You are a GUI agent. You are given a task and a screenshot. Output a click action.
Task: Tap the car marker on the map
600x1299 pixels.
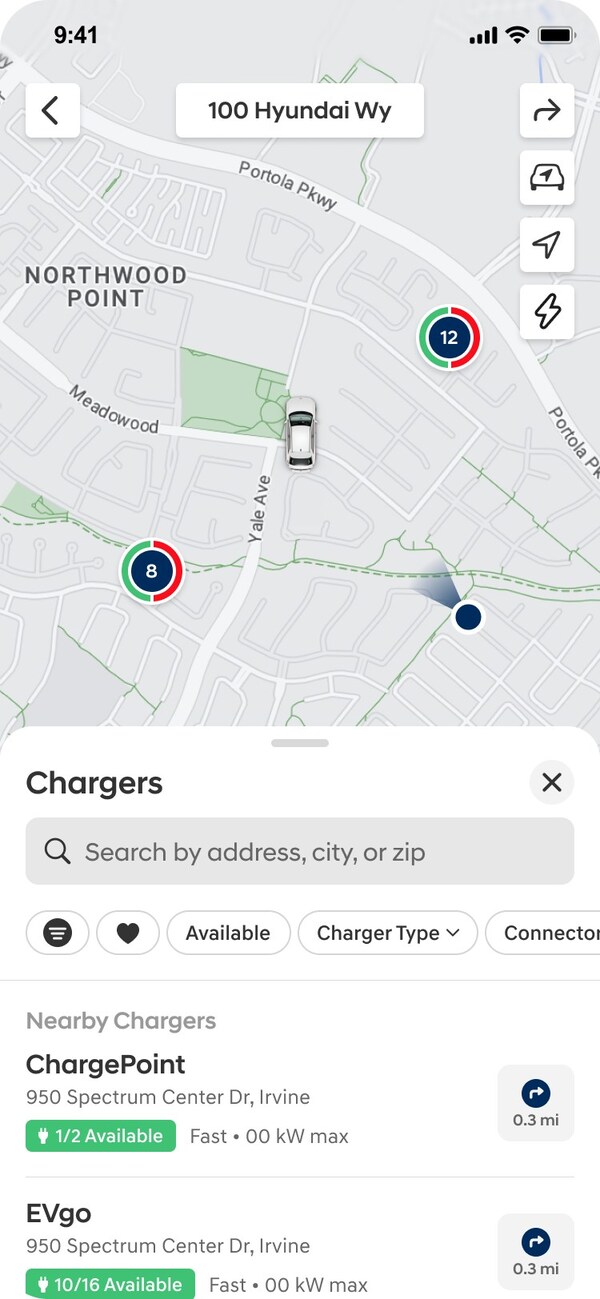[x=301, y=432]
